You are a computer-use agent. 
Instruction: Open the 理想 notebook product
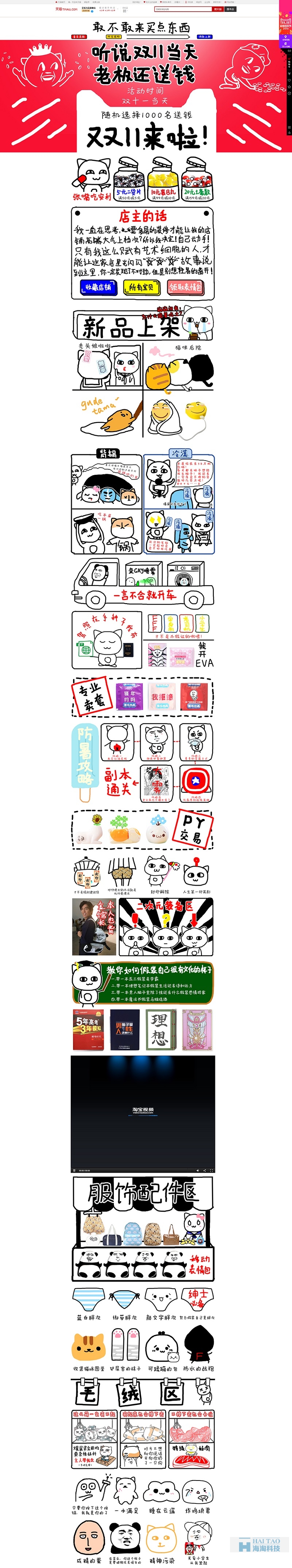tap(160, 1029)
